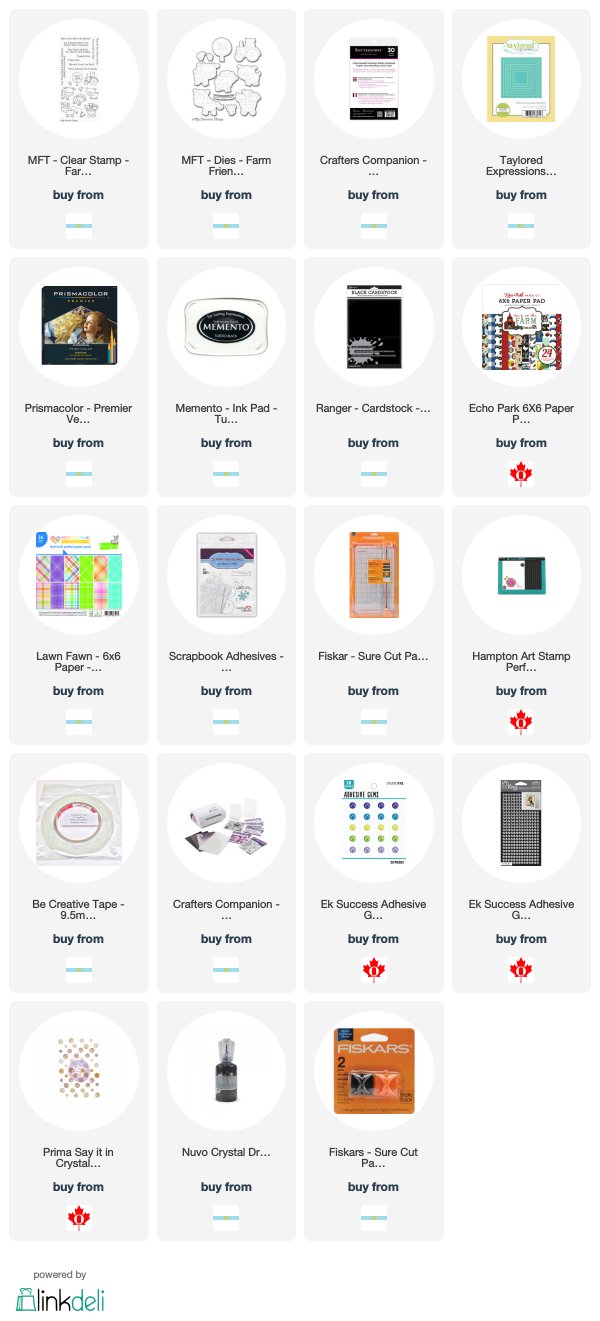The height and width of the screenshot is (1321, 600).
Task: Open the Hampton Art Stamp Perfect item
Action: pos(521,625)
